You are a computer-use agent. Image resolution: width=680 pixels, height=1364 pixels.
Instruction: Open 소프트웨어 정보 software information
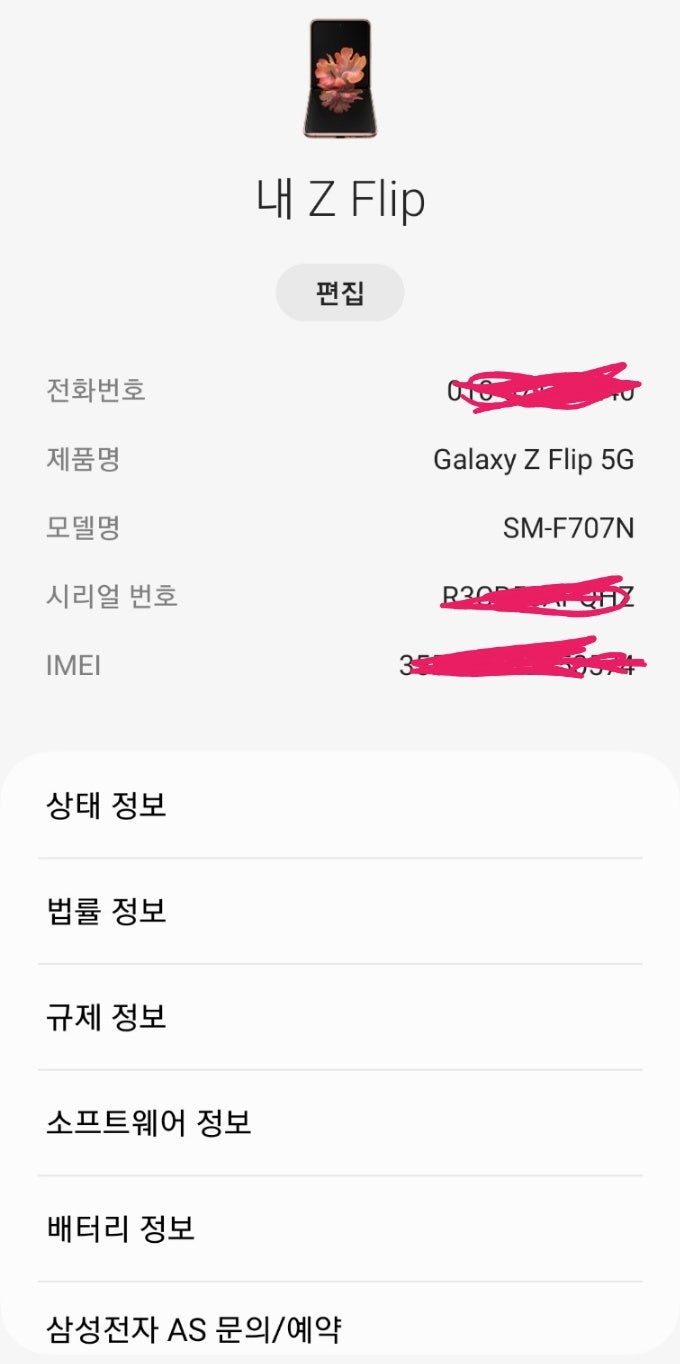(x=340, y=1123)
